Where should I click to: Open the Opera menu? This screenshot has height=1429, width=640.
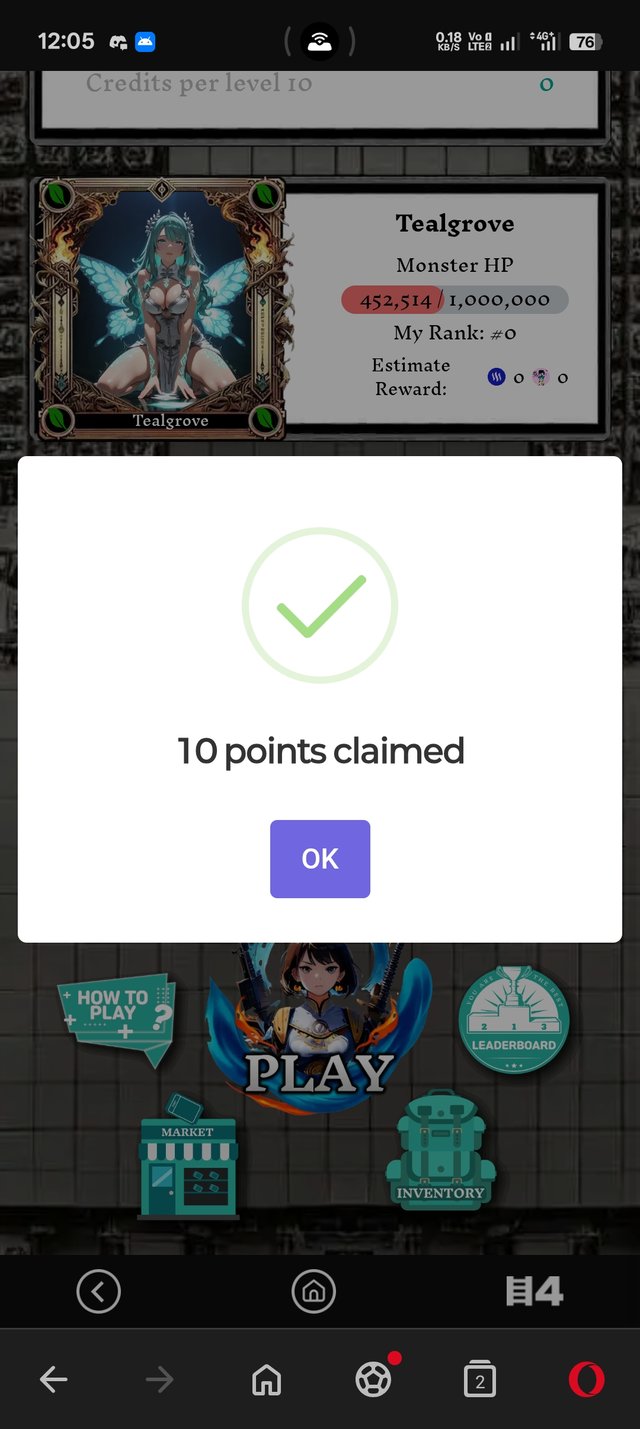coord(586,1381)
